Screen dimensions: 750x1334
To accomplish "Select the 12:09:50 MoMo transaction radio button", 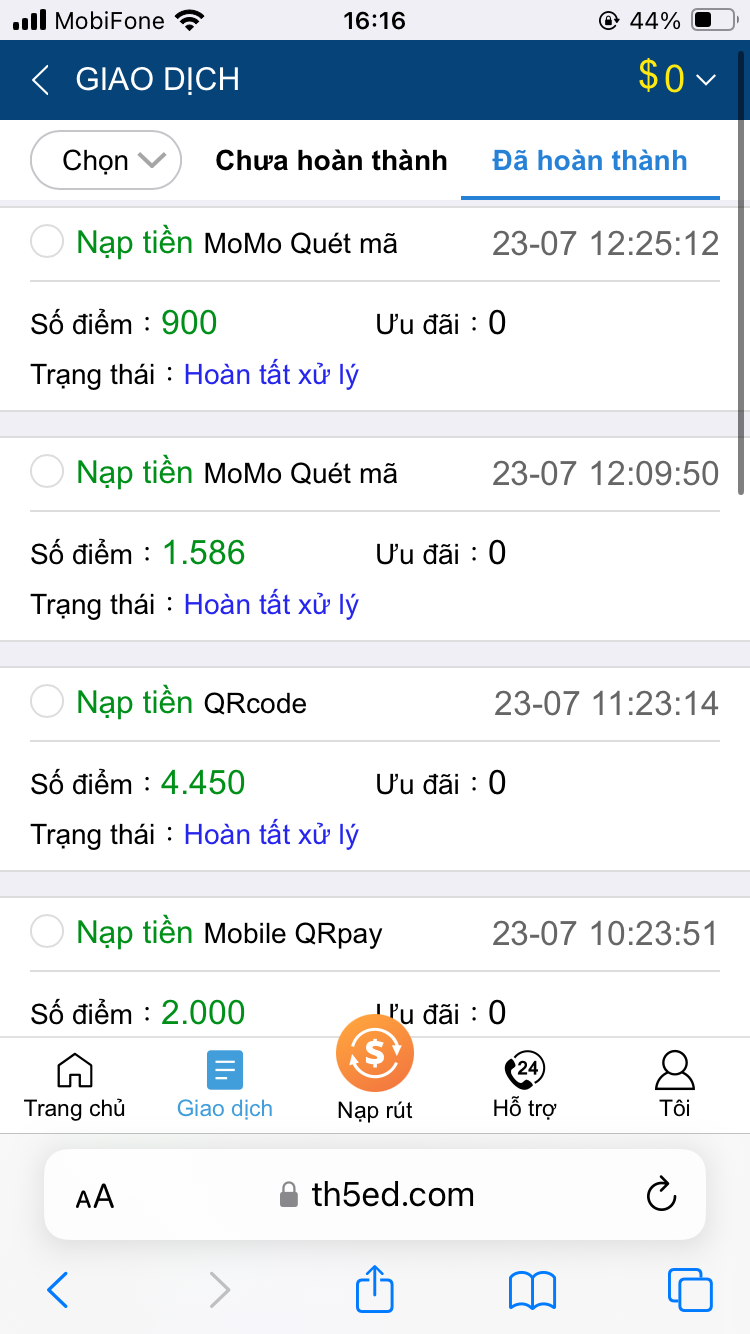I will click(47, 471).
